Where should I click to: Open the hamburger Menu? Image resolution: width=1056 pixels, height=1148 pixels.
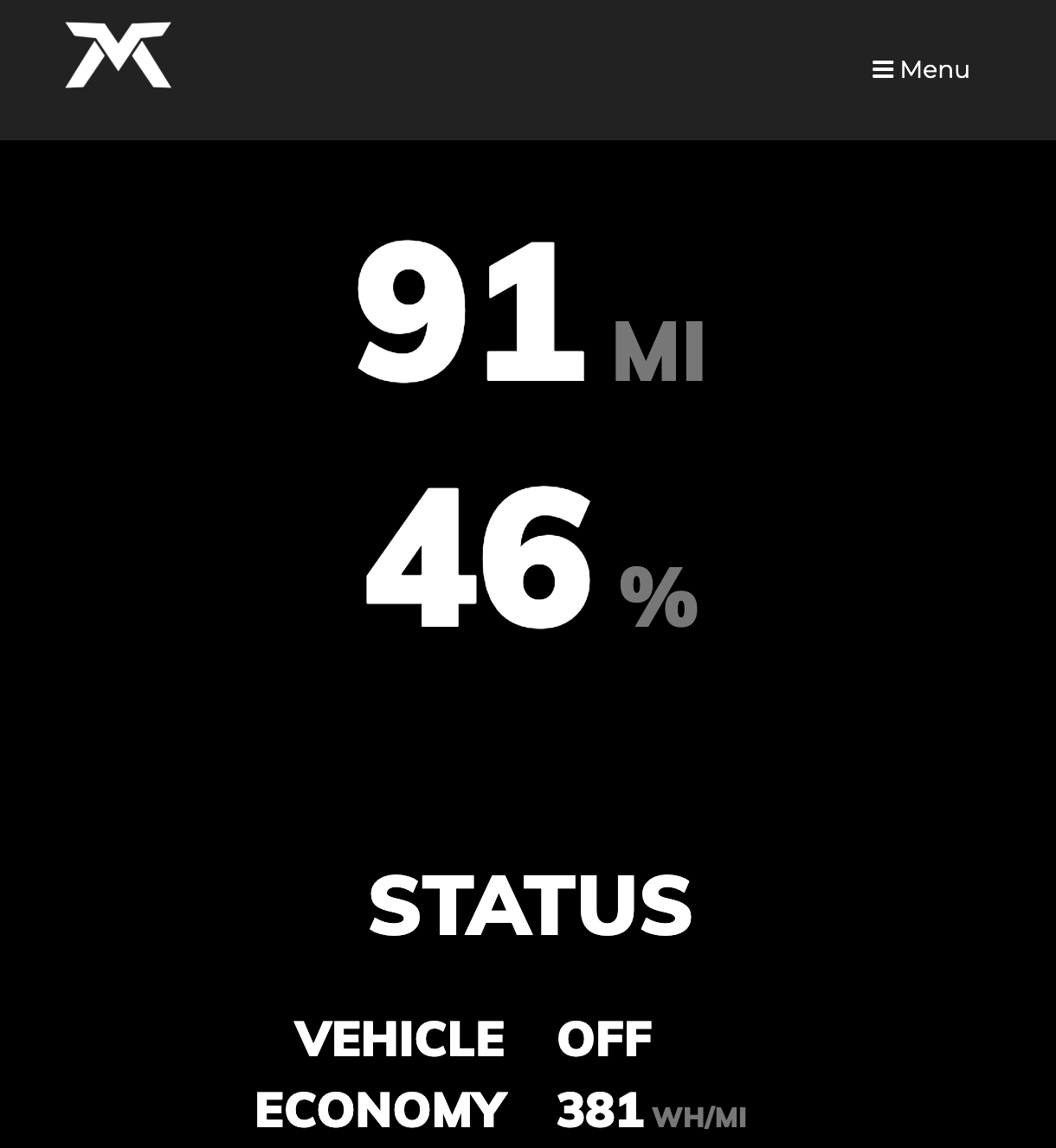click(x=920, y=69)
